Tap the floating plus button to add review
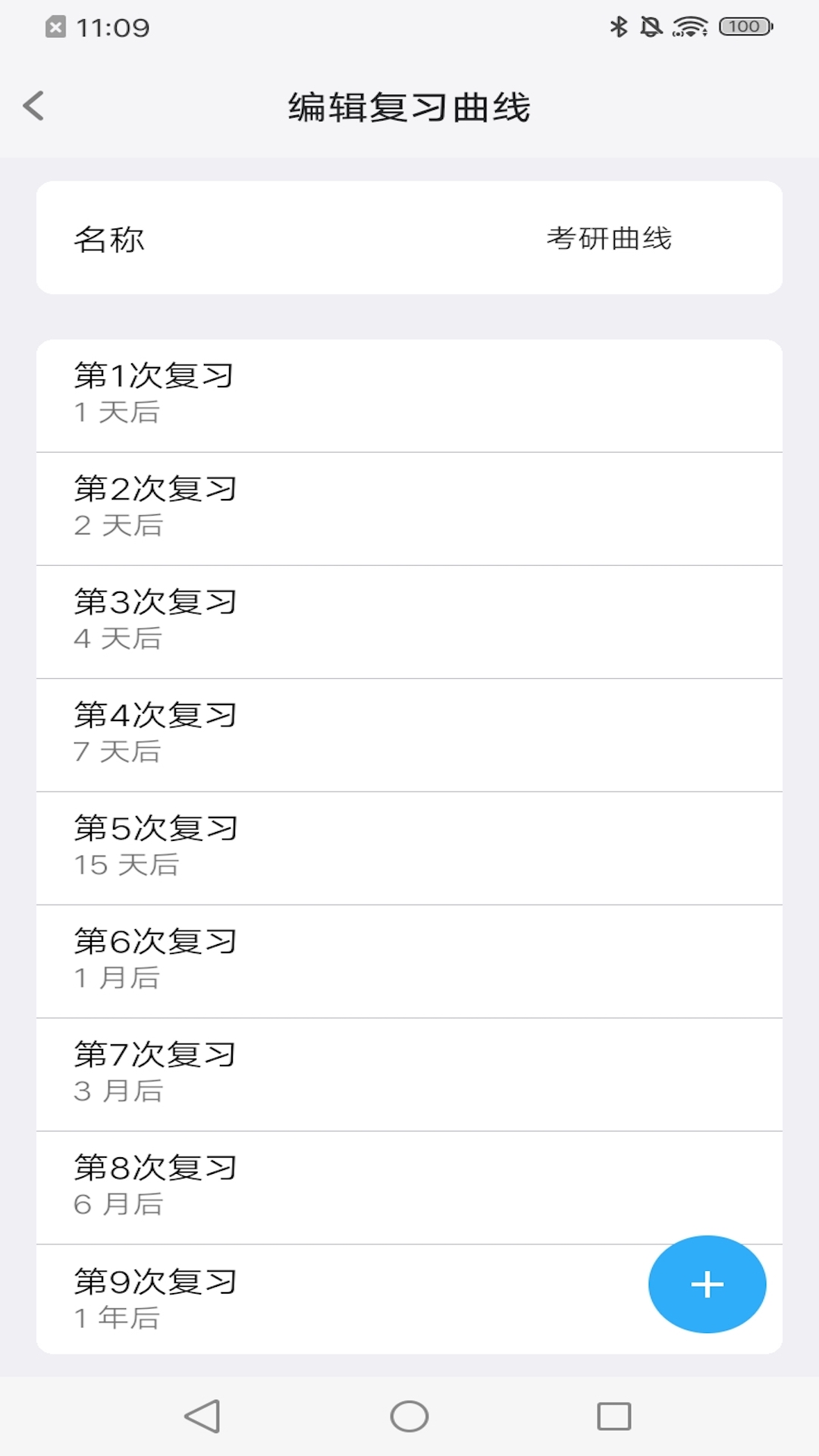The height and width of the screenshot is (1456, 819). point(706,1284)
